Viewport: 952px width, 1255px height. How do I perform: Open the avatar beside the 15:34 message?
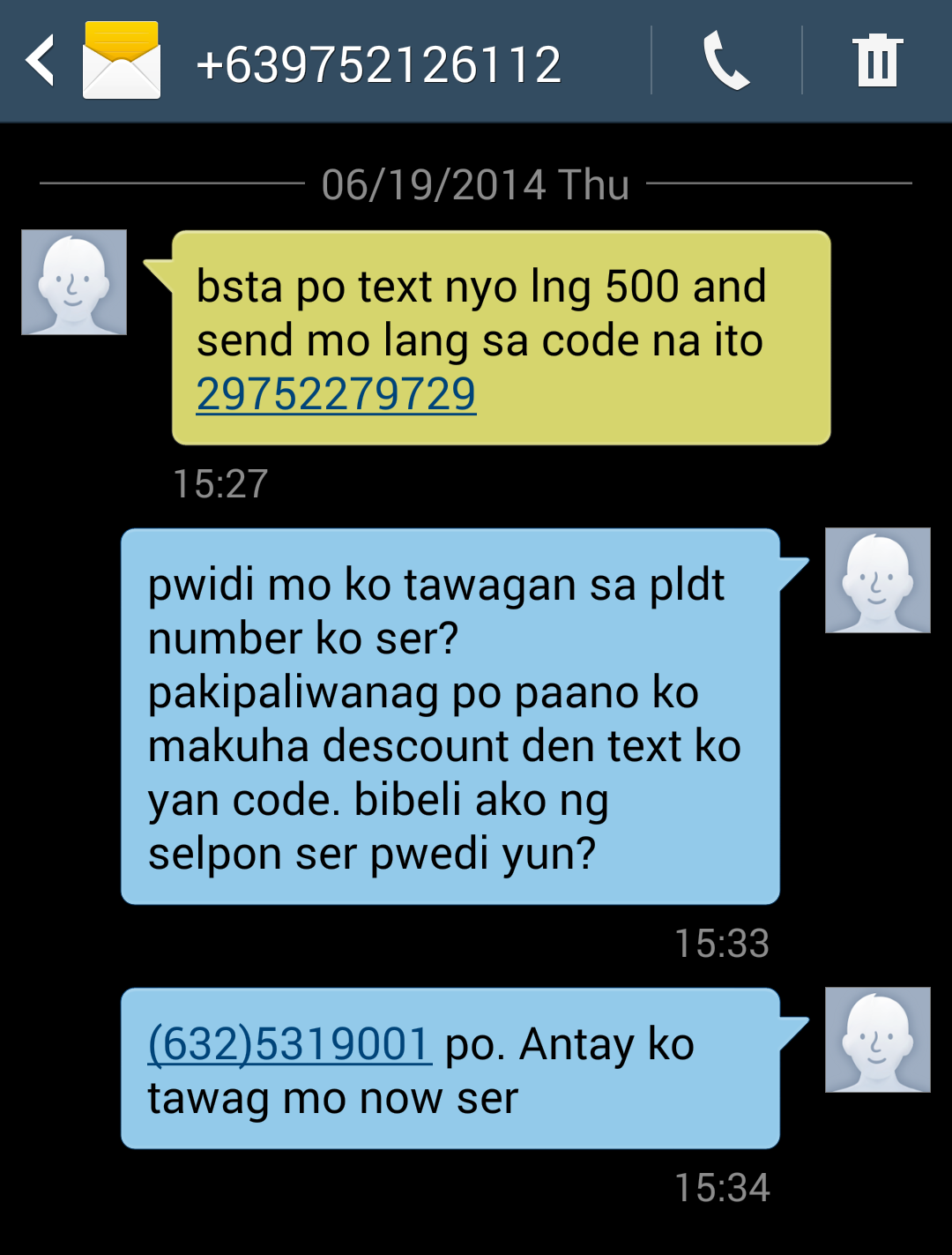point(877,1040)
